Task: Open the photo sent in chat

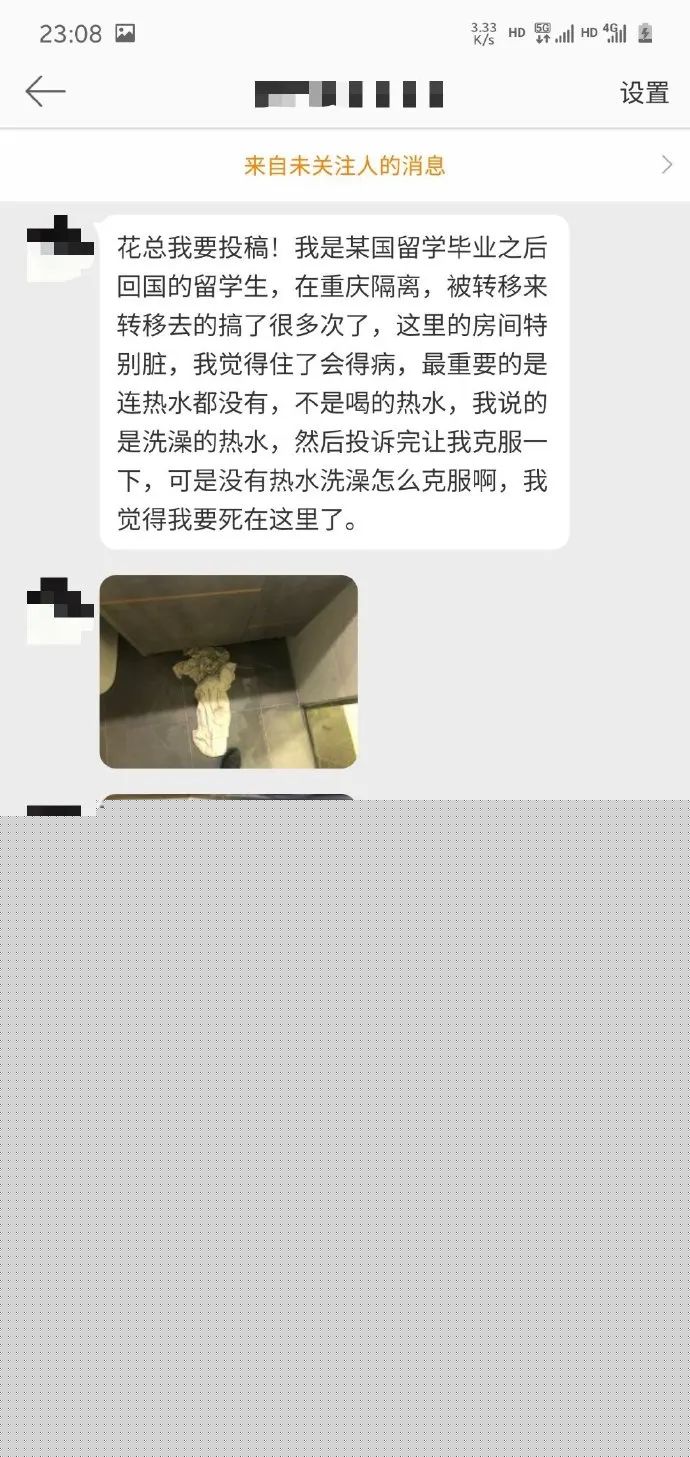Action: [229, 671]
